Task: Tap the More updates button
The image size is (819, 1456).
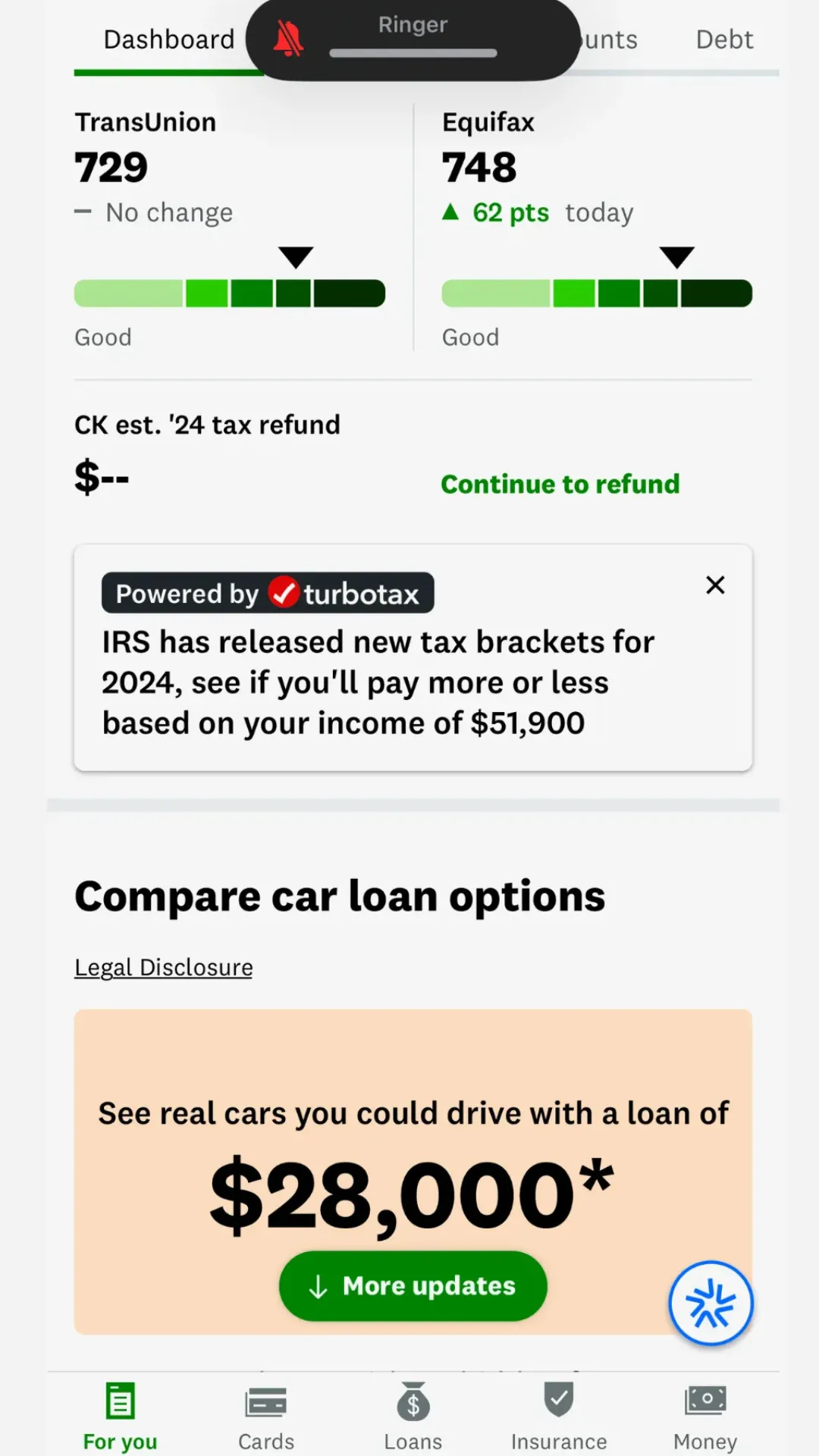Action: [413, 1286]
